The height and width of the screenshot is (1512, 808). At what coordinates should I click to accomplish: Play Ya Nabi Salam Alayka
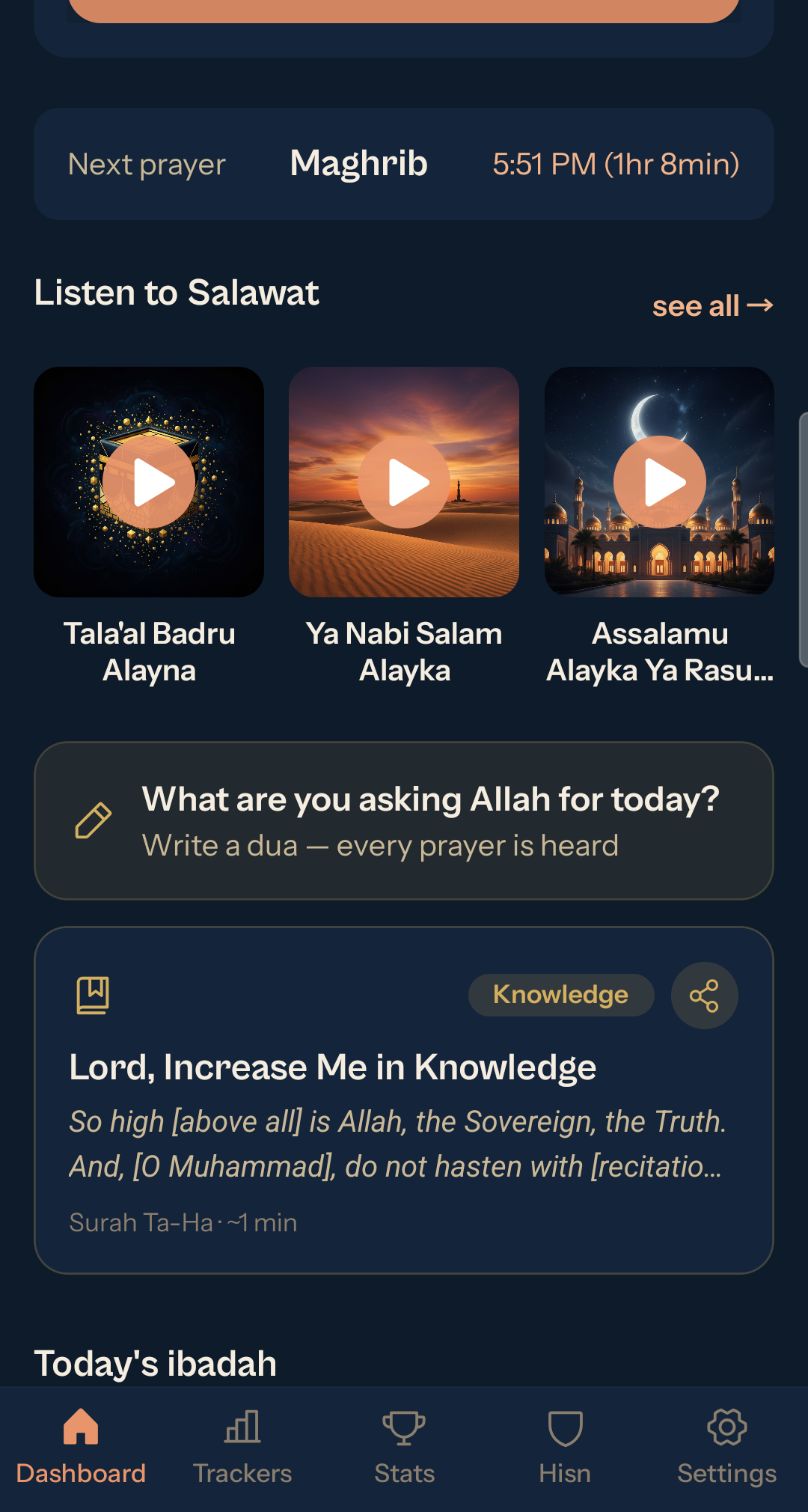coord(403,482)
